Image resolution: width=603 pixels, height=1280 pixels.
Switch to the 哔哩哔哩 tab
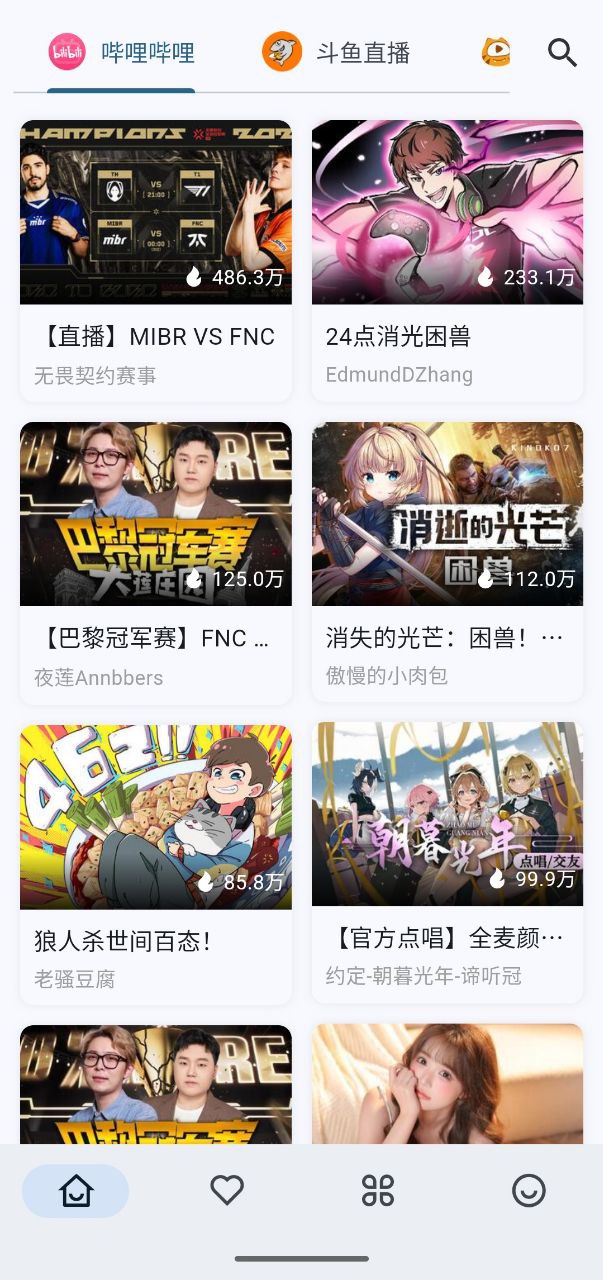(x=121, y=53)
